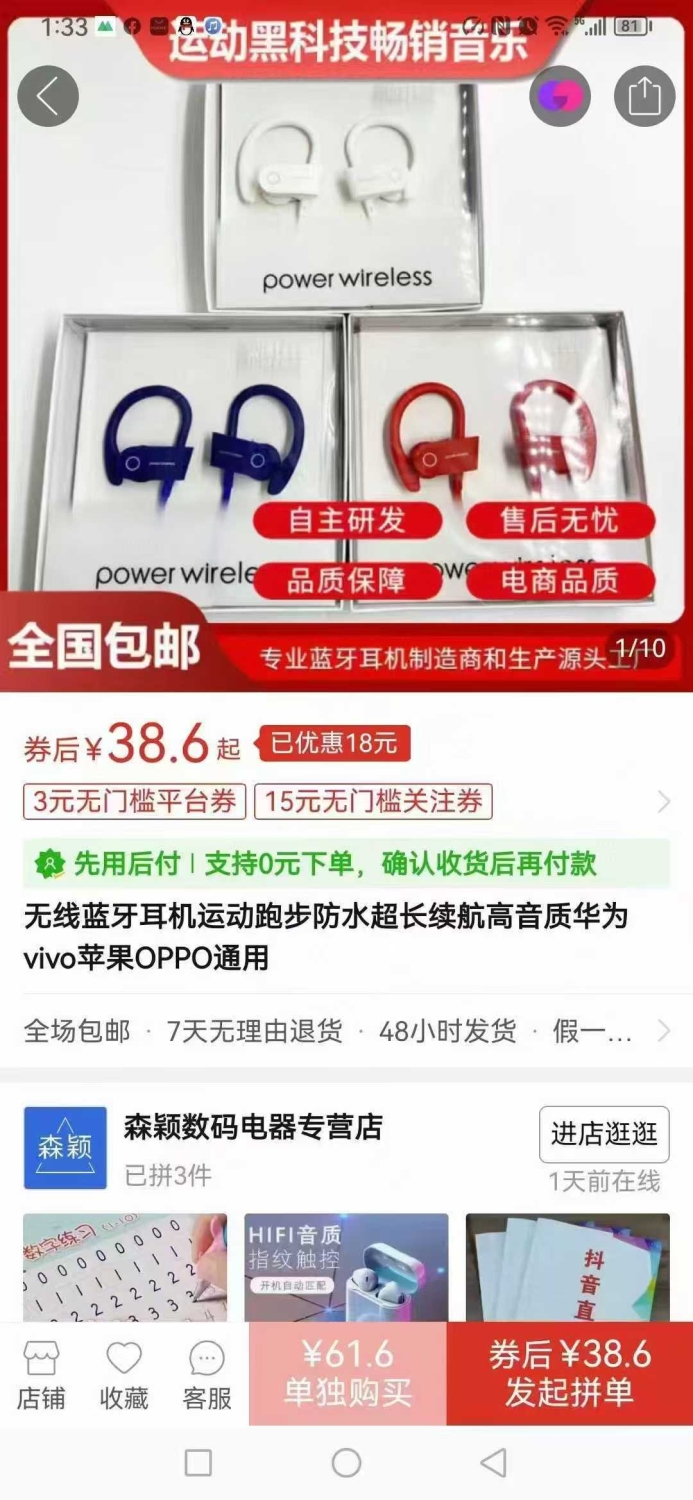Start group buy 发起拼单 at ¥38.6
Viewport: 693px width, 1500px height.
[570, 1374]
